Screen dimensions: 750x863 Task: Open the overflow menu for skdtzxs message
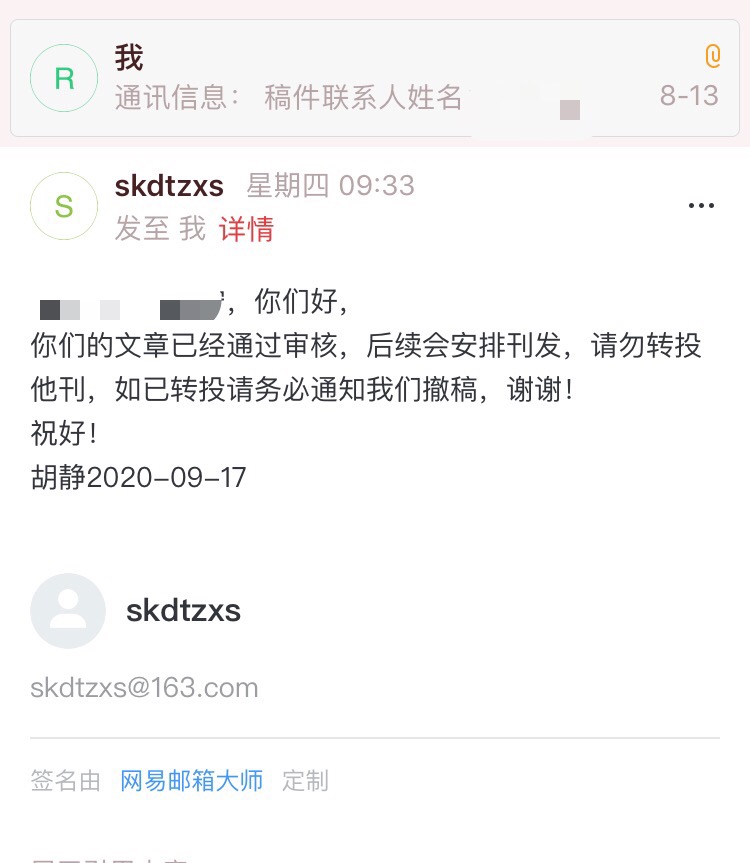701,206
